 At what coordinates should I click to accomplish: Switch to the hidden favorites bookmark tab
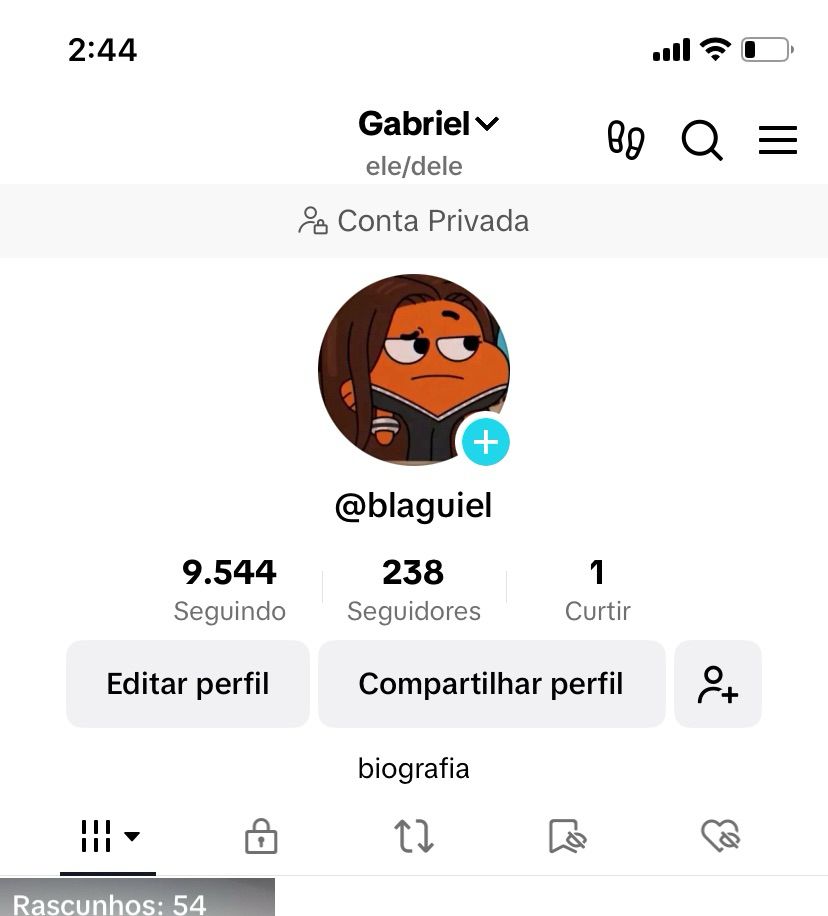pyautogui.click(x=567, y=836)
